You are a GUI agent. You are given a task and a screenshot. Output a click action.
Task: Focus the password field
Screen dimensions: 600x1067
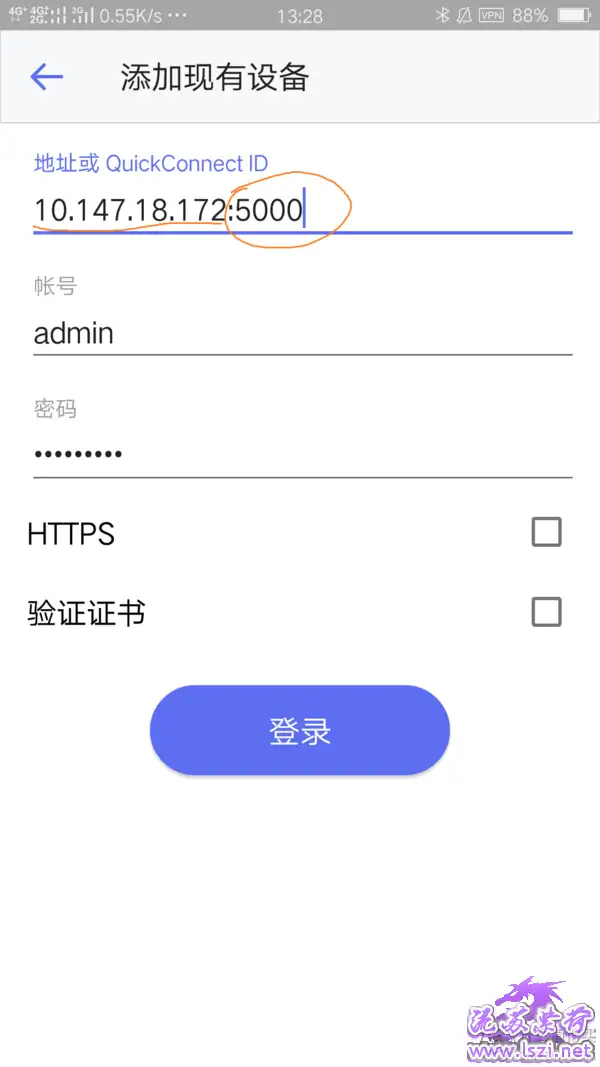(303, 455)
